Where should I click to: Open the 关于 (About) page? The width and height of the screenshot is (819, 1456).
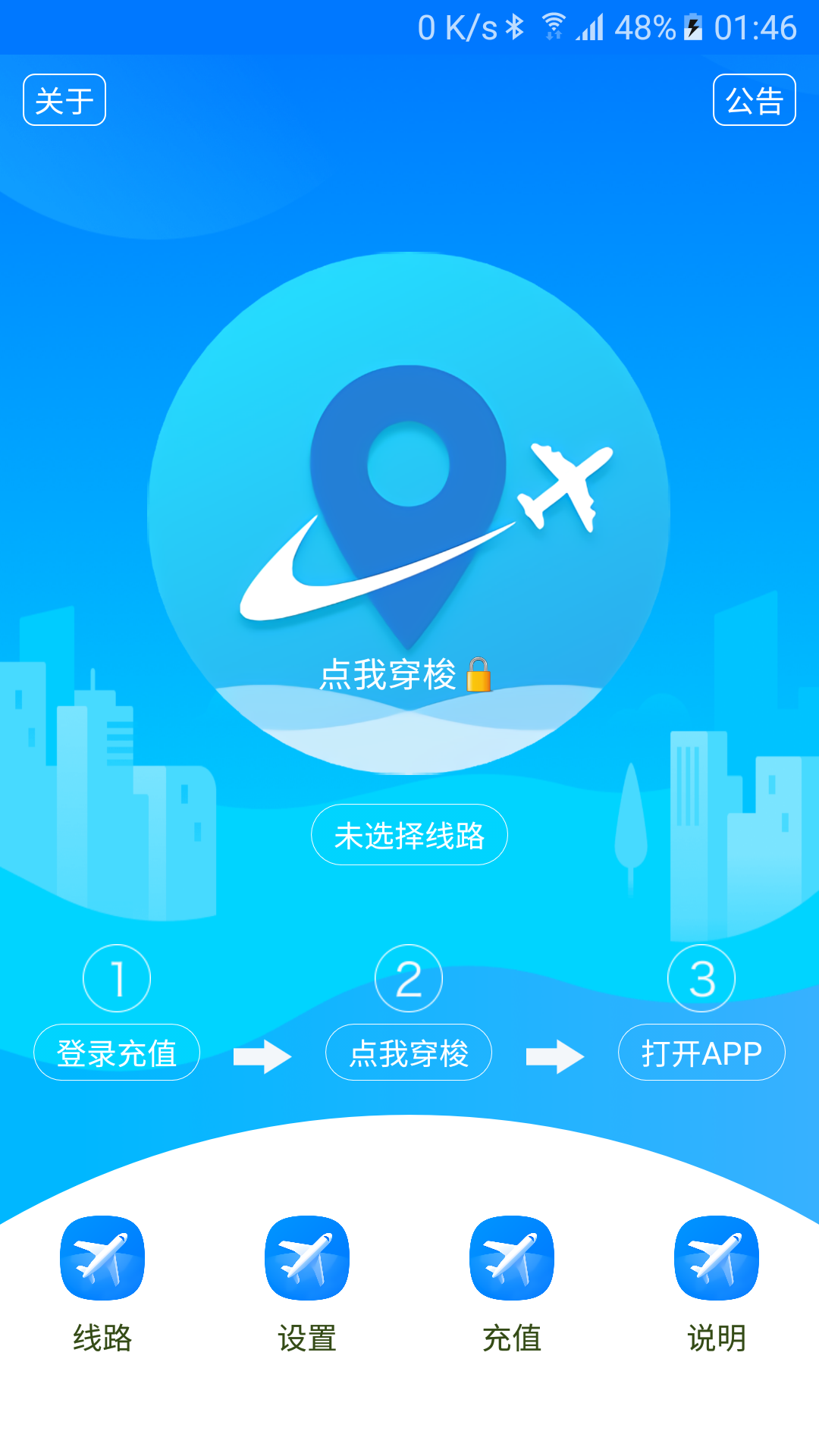coord(64,100)
